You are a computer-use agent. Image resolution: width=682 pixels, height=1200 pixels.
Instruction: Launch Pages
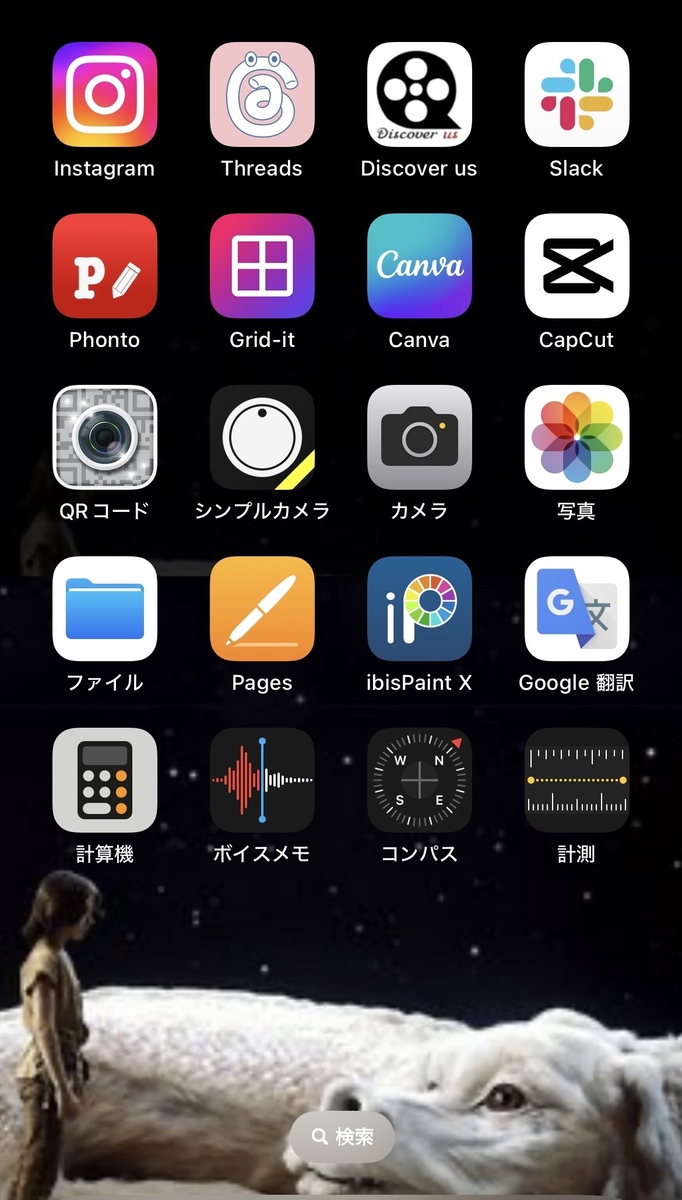[262, 609]
